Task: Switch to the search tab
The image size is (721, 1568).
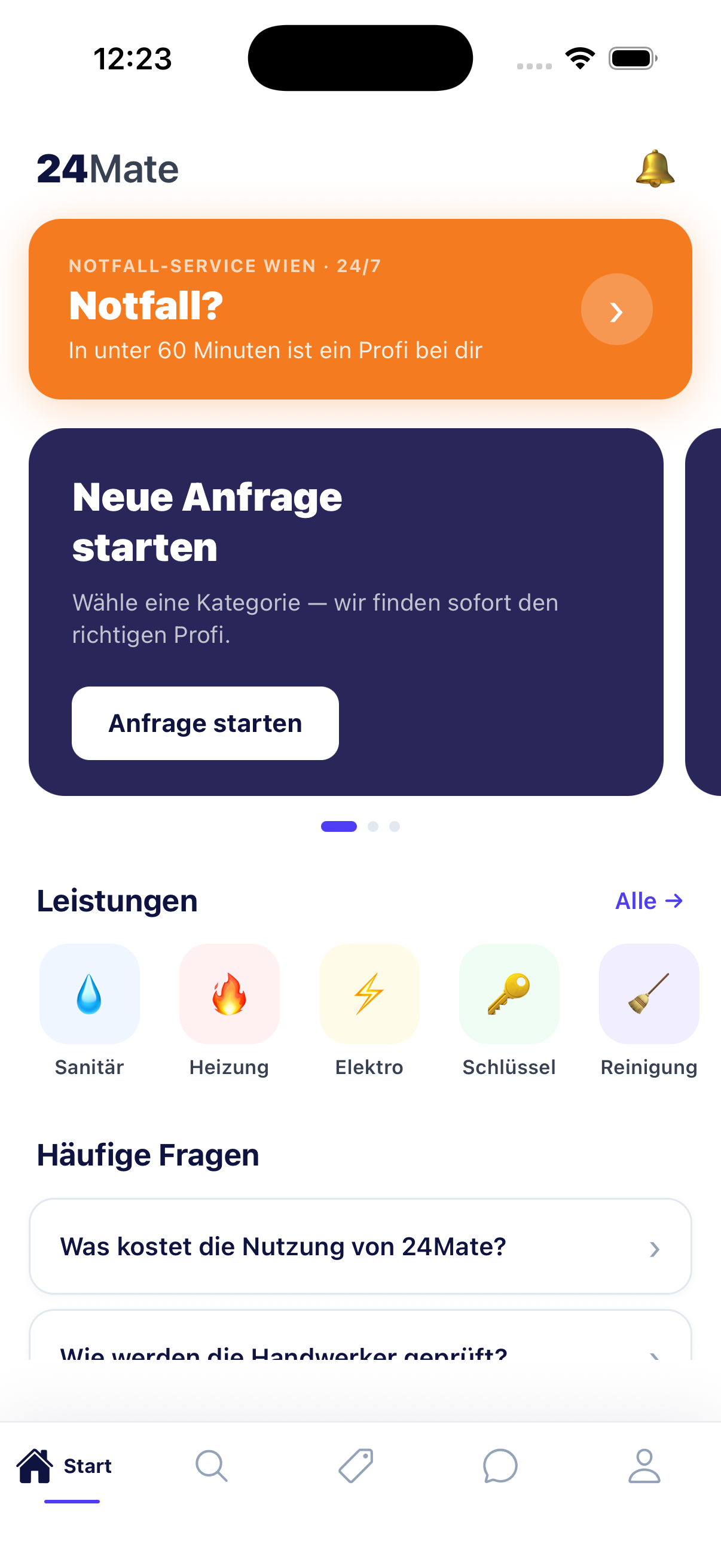Action: (212, 1466)
